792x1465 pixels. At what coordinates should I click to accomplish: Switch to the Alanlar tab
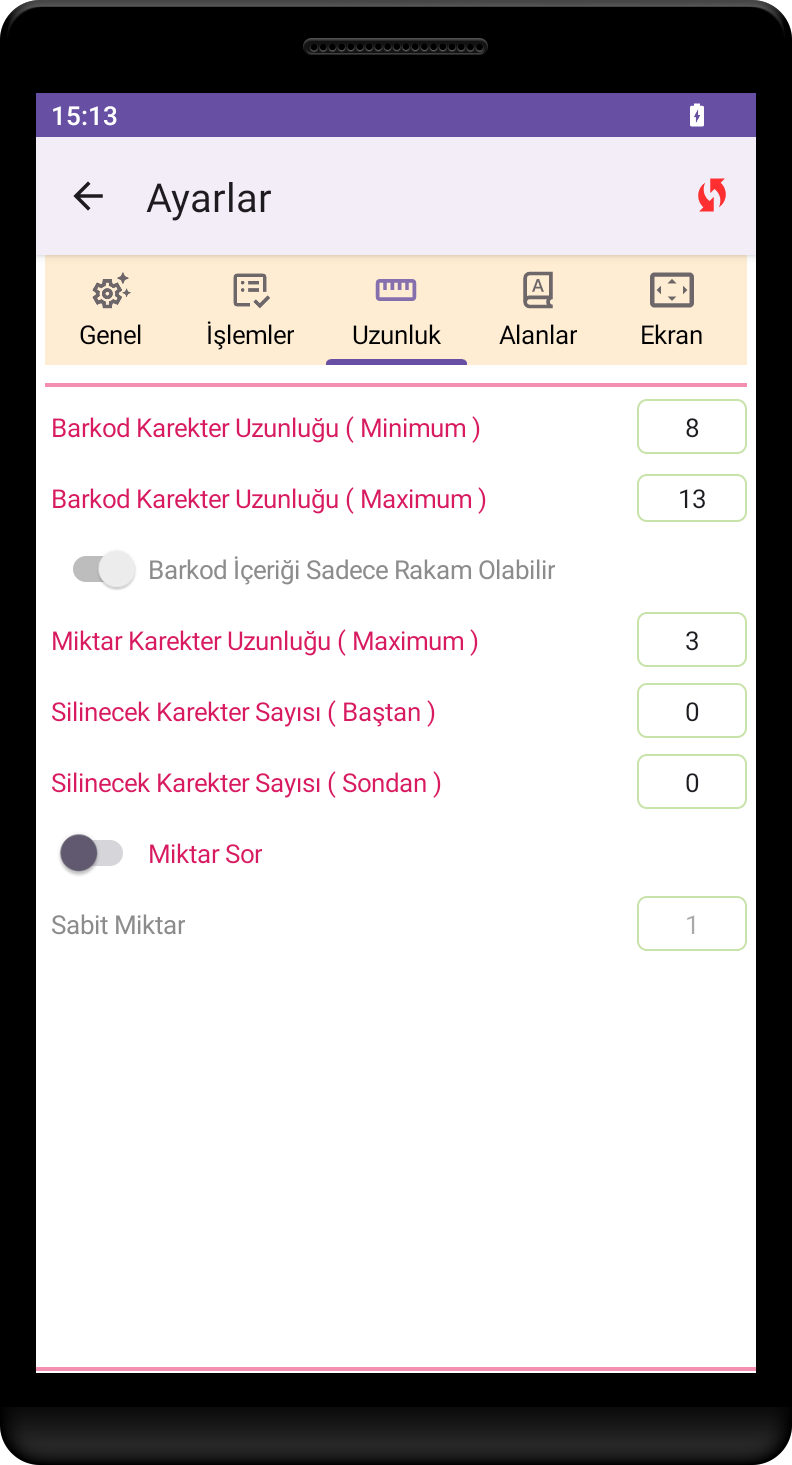538,311
